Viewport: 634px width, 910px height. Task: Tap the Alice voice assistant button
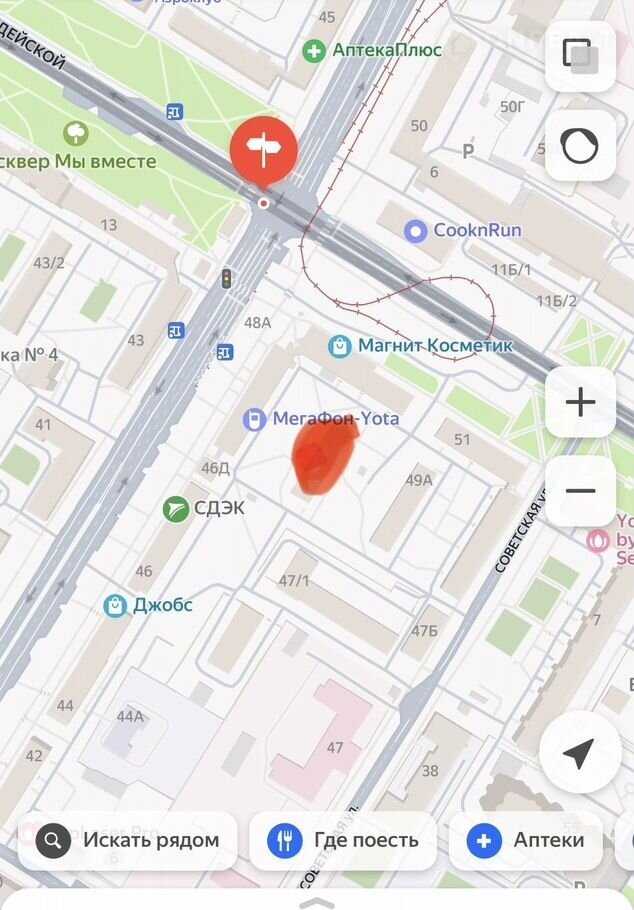[580, 146]
